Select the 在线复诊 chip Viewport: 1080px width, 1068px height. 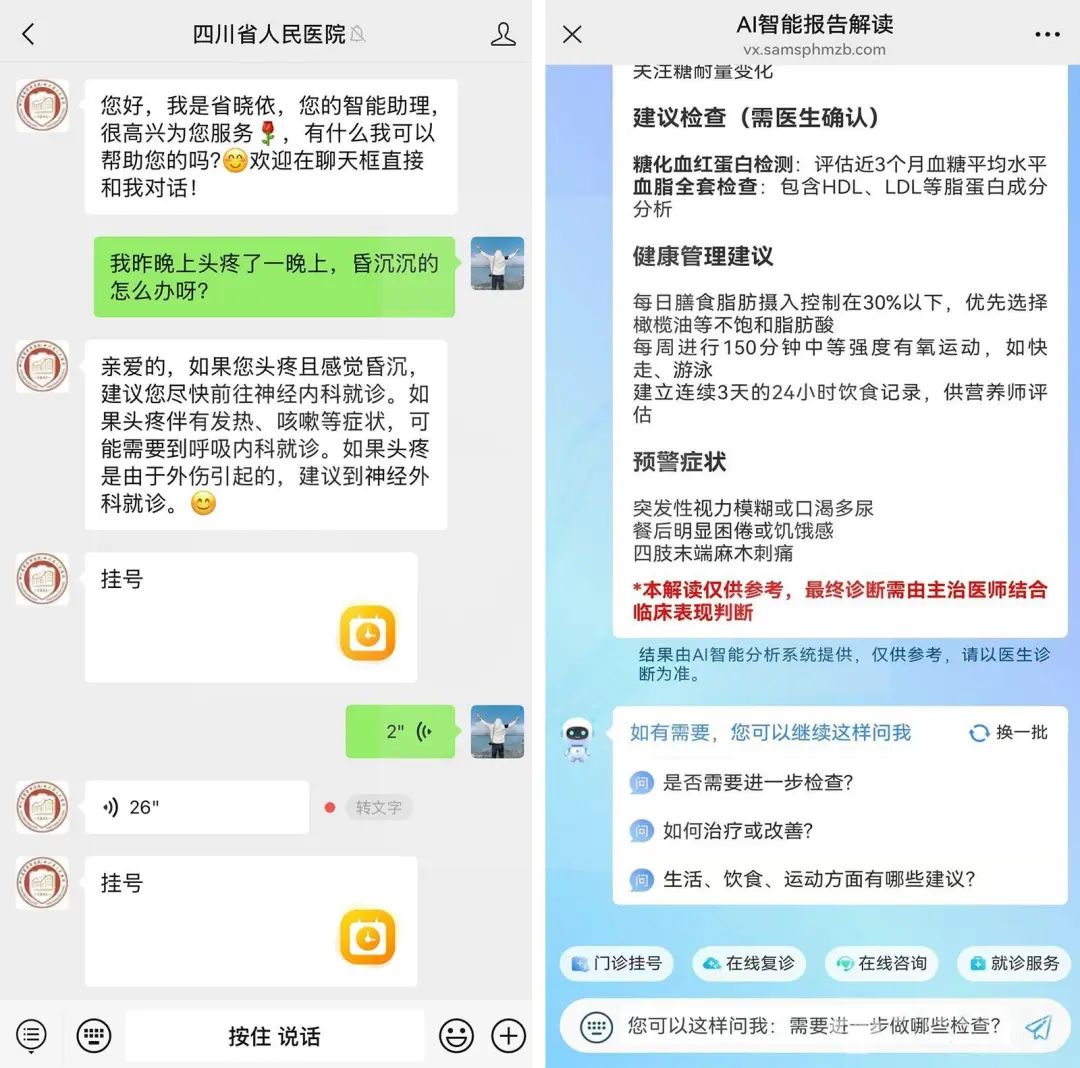[749, 963]
